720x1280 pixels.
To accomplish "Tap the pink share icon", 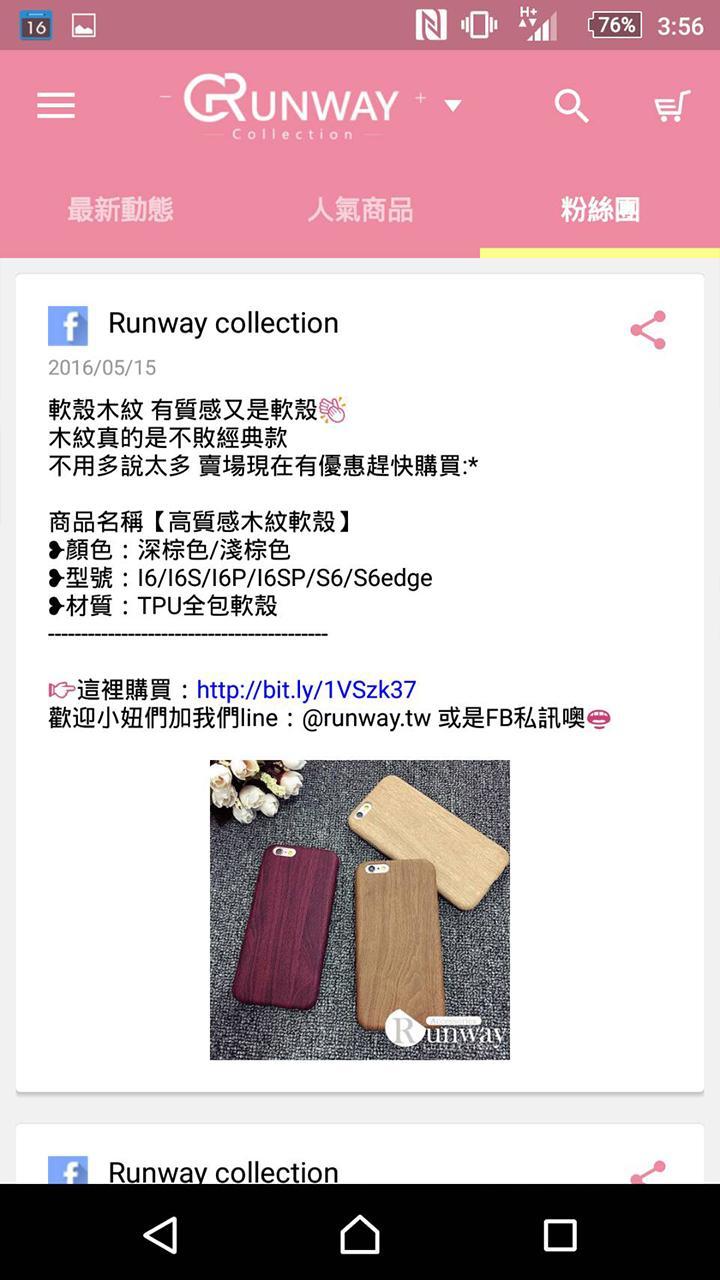I will click(x=646, y=328).
